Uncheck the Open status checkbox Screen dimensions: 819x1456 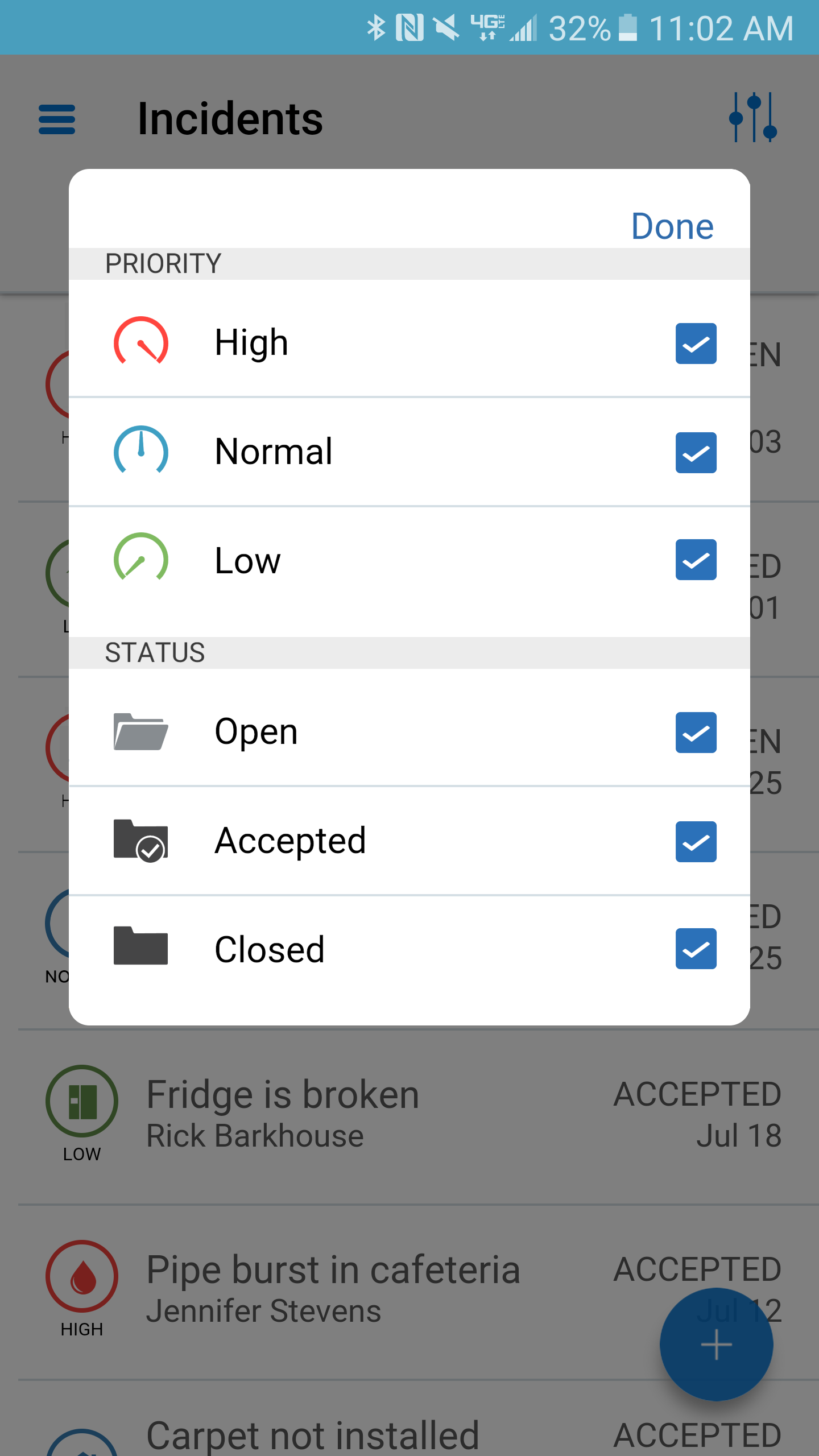coord(696,733)
